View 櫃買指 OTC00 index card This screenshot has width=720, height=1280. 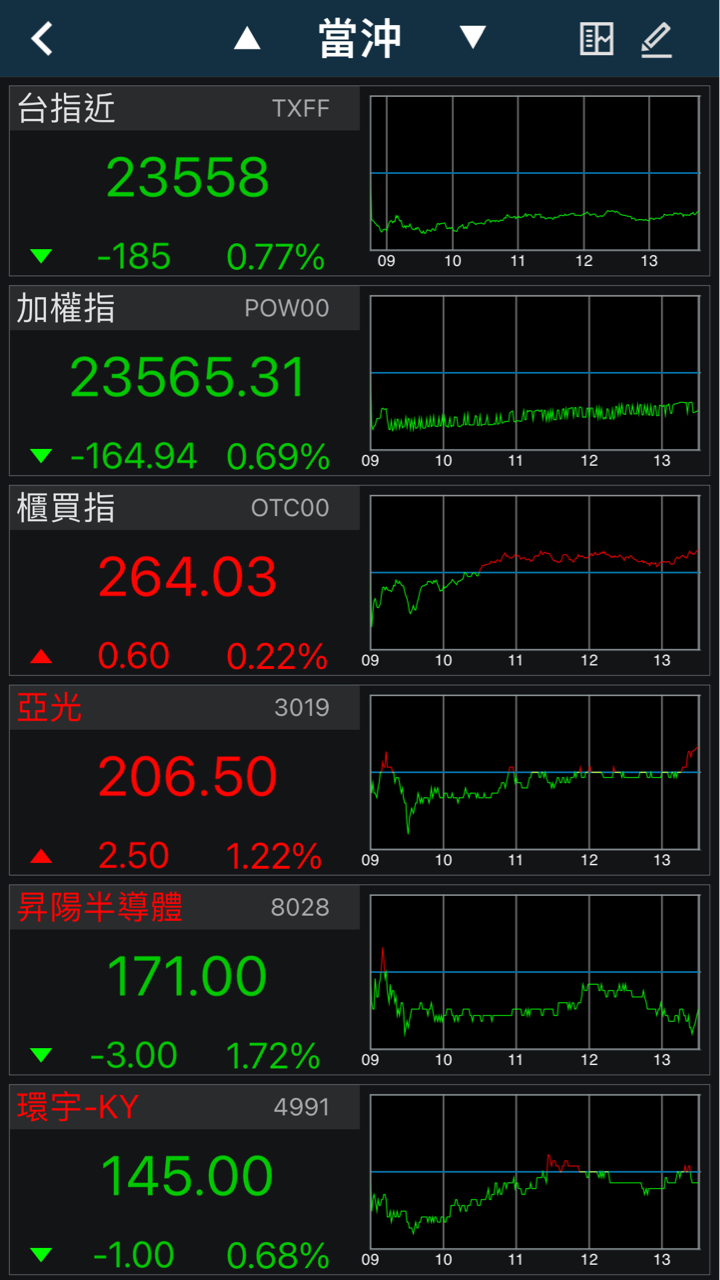[x=185, y=580]
